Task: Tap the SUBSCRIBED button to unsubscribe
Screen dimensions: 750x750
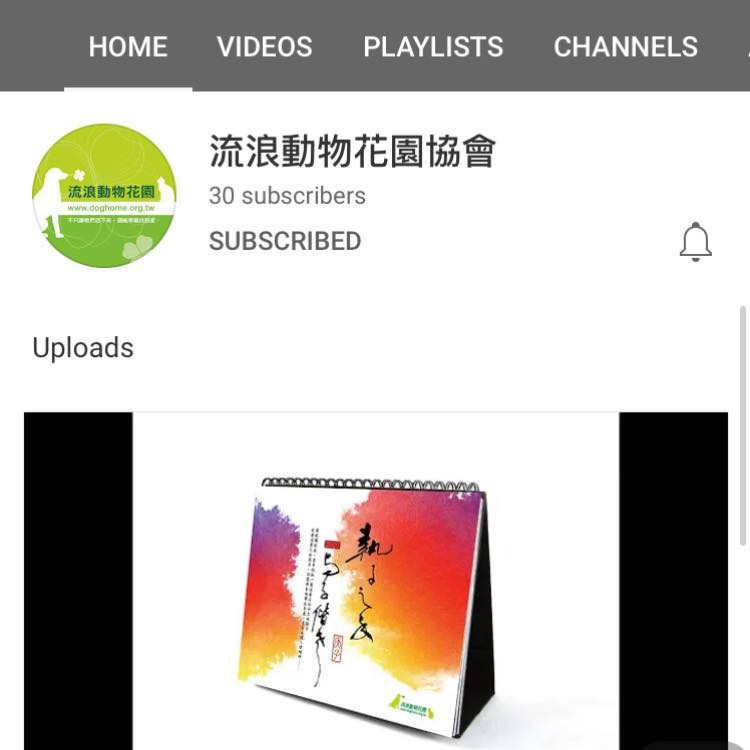Action: (x=285, y=241)
